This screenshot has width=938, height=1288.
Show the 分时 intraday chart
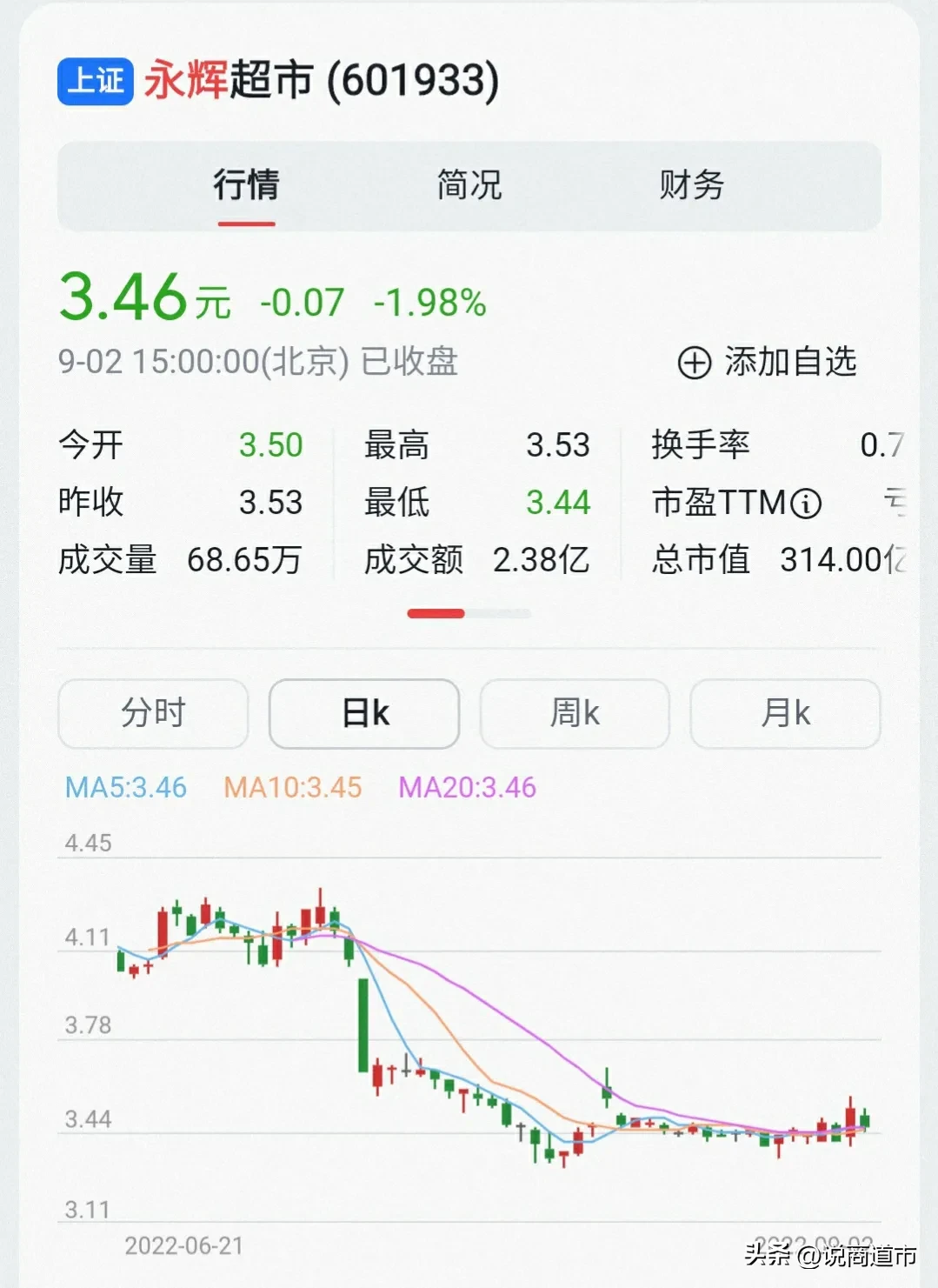click(x=153, y=713)
